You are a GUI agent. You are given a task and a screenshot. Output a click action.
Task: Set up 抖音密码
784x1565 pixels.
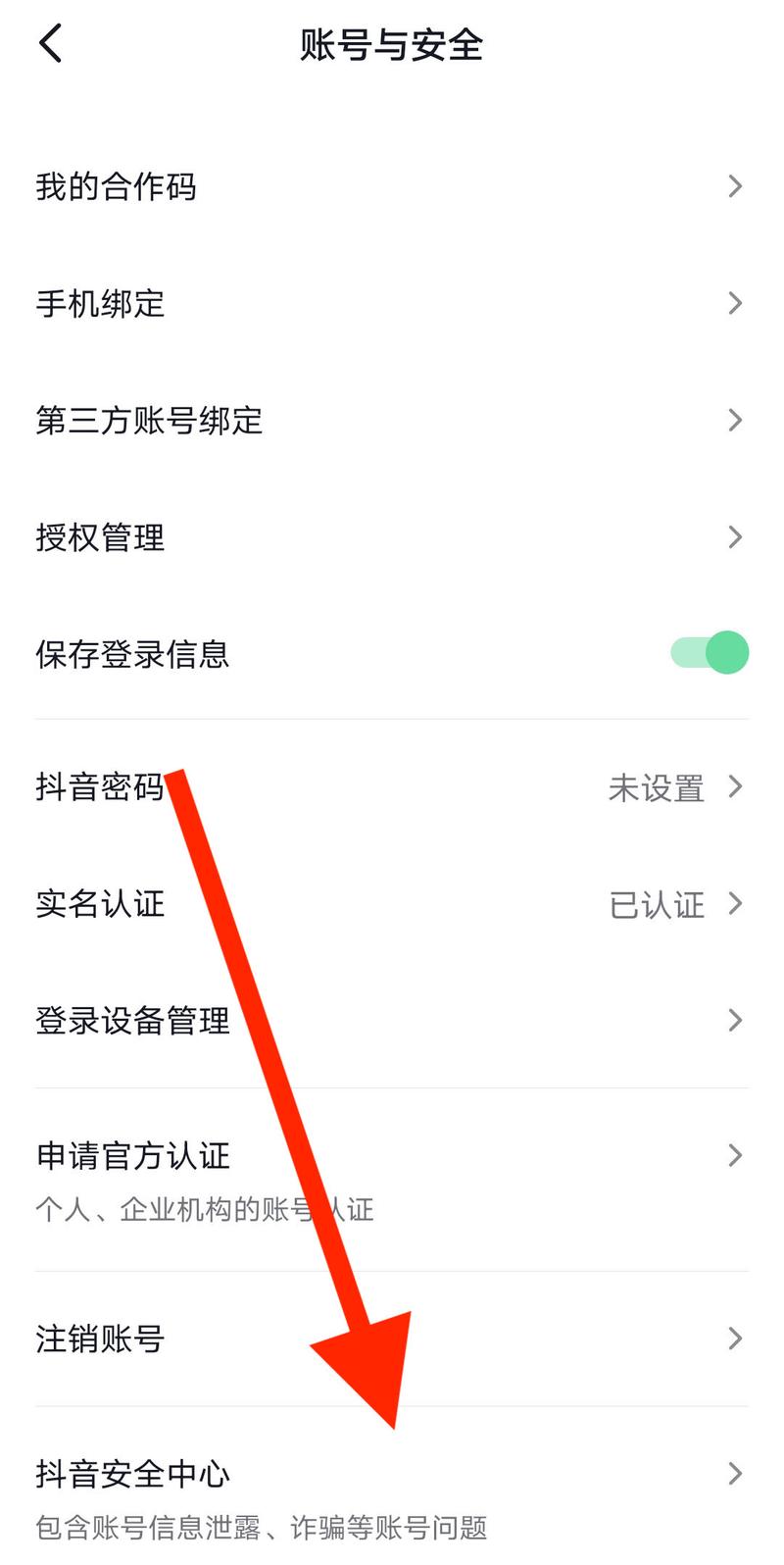click(x=392, y=787)
